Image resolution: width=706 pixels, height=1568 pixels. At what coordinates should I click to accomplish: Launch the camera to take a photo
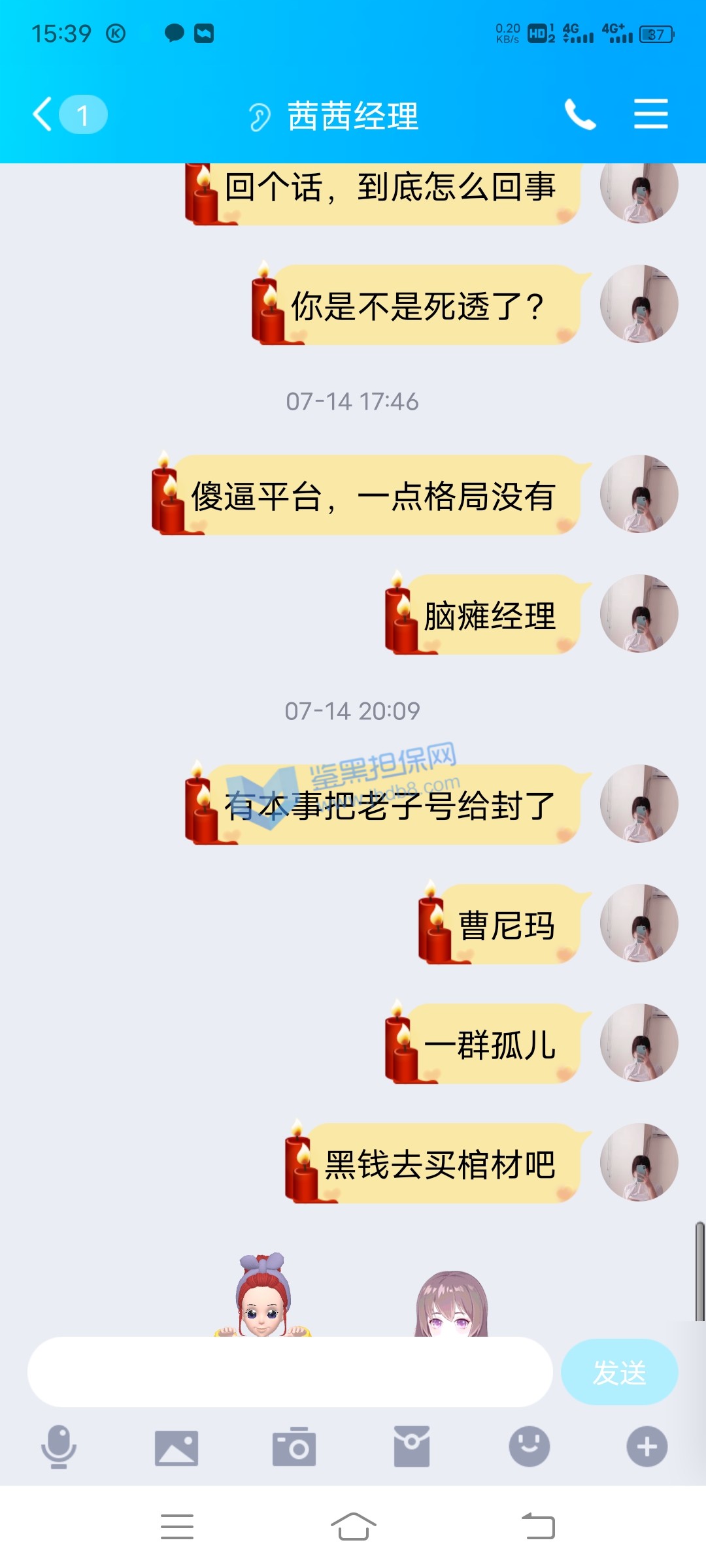click(294, 1447)
